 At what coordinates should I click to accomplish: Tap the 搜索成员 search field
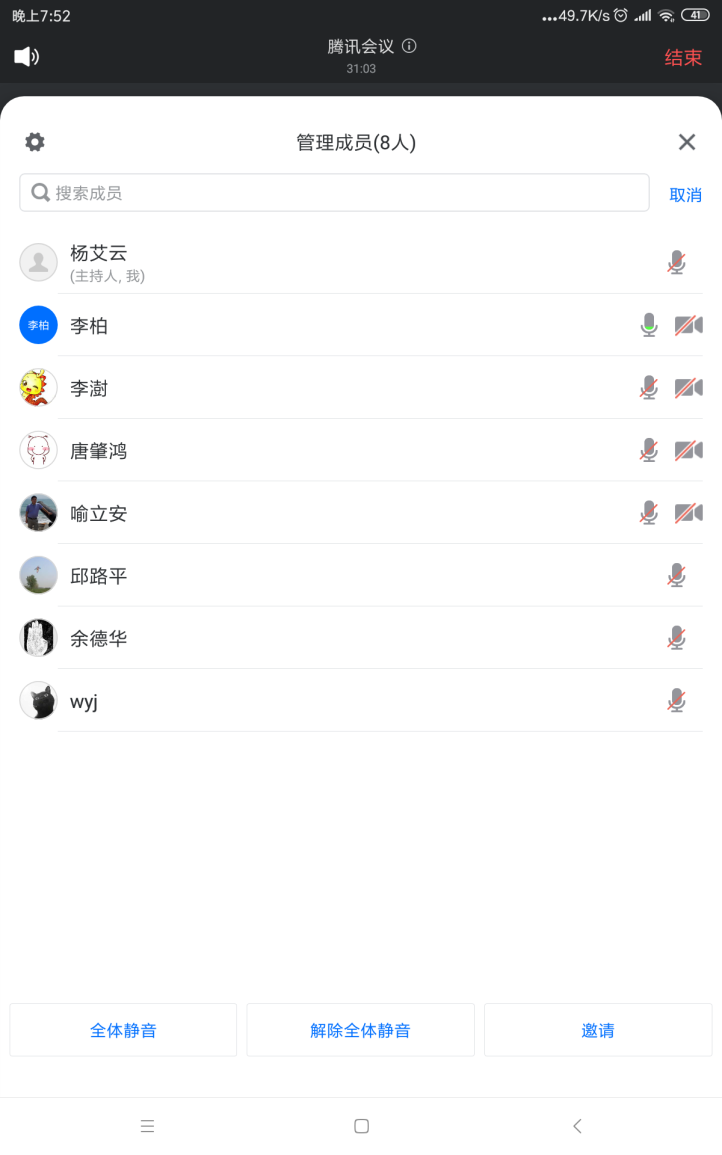click(334, 193)
